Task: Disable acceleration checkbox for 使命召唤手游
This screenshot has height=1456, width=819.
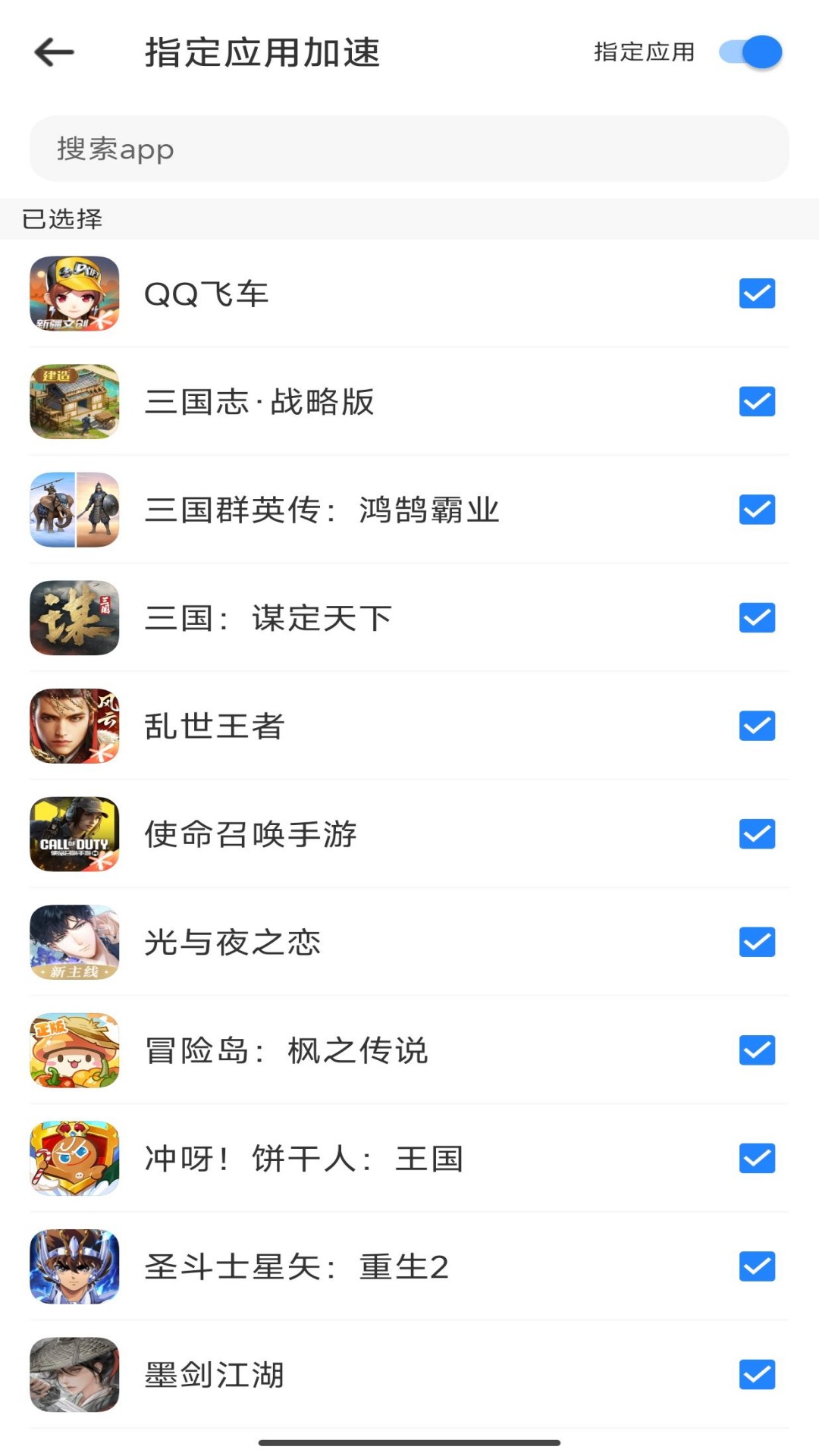Action: pos(756,834)
